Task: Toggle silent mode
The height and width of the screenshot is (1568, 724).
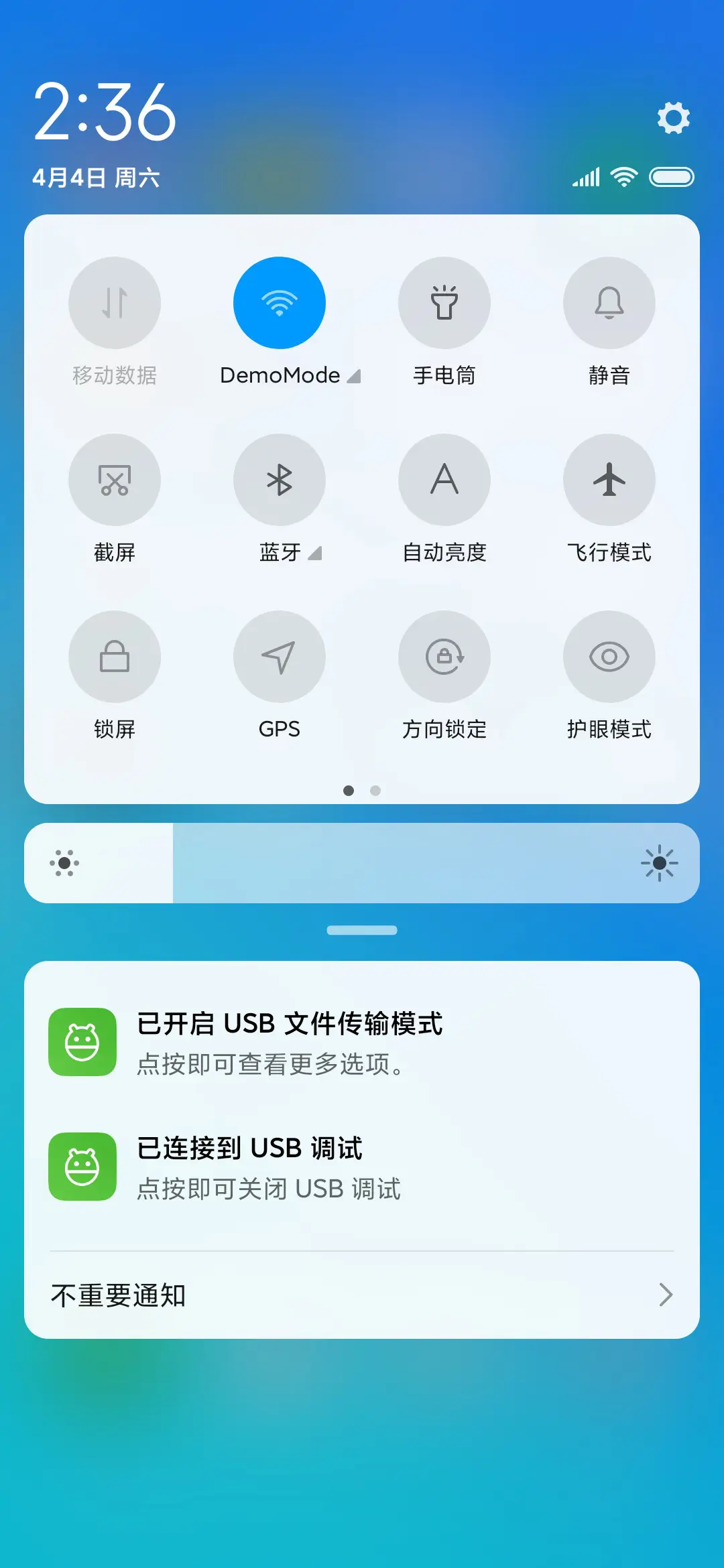Action: pyautogui.click(x=609, y=303)
